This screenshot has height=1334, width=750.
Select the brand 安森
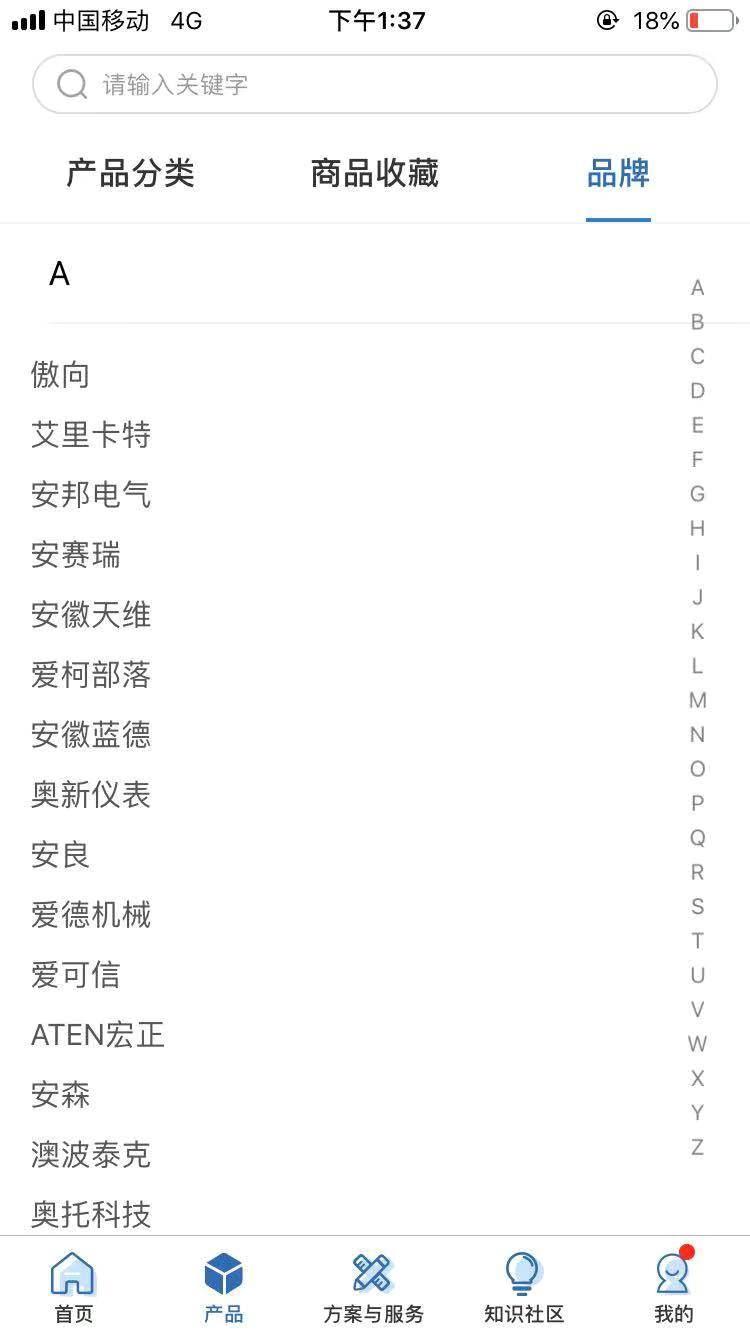click(61, 1095)
